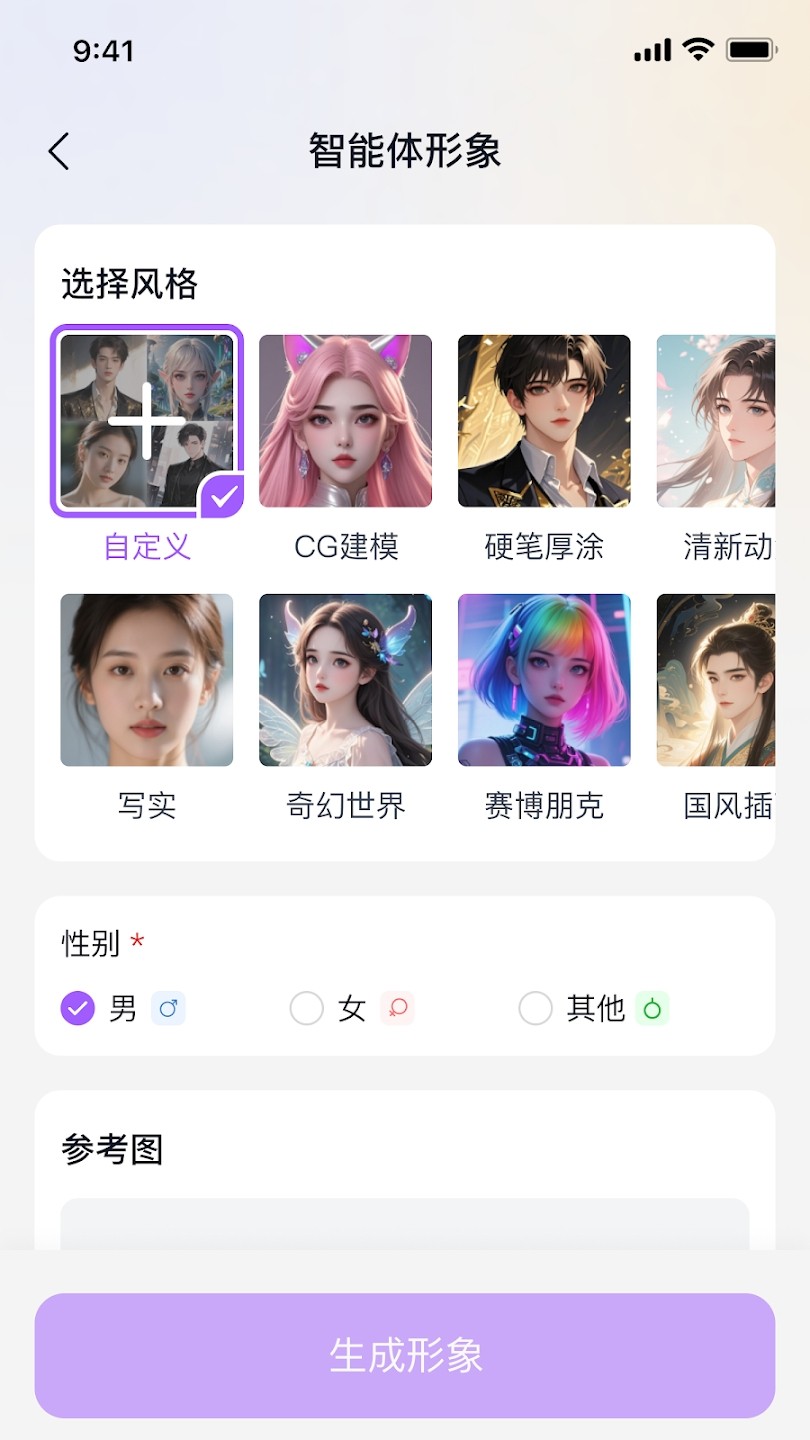
Task: Click the female symbol icon beside 女
Action: [397, 1009]
